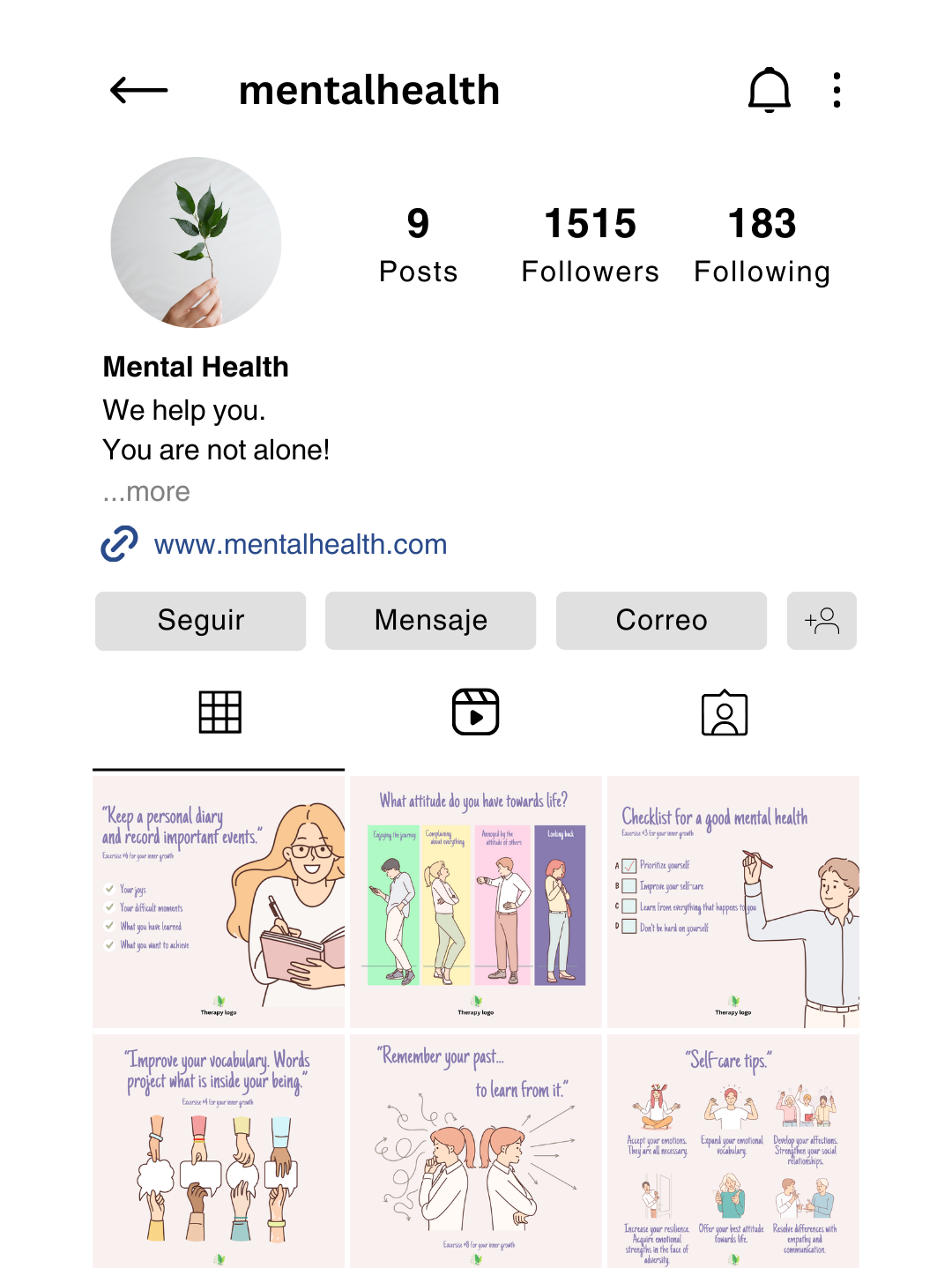952x1268 pixels.
Task: Switch to the reels tab
Action: [x=475, y=712]
